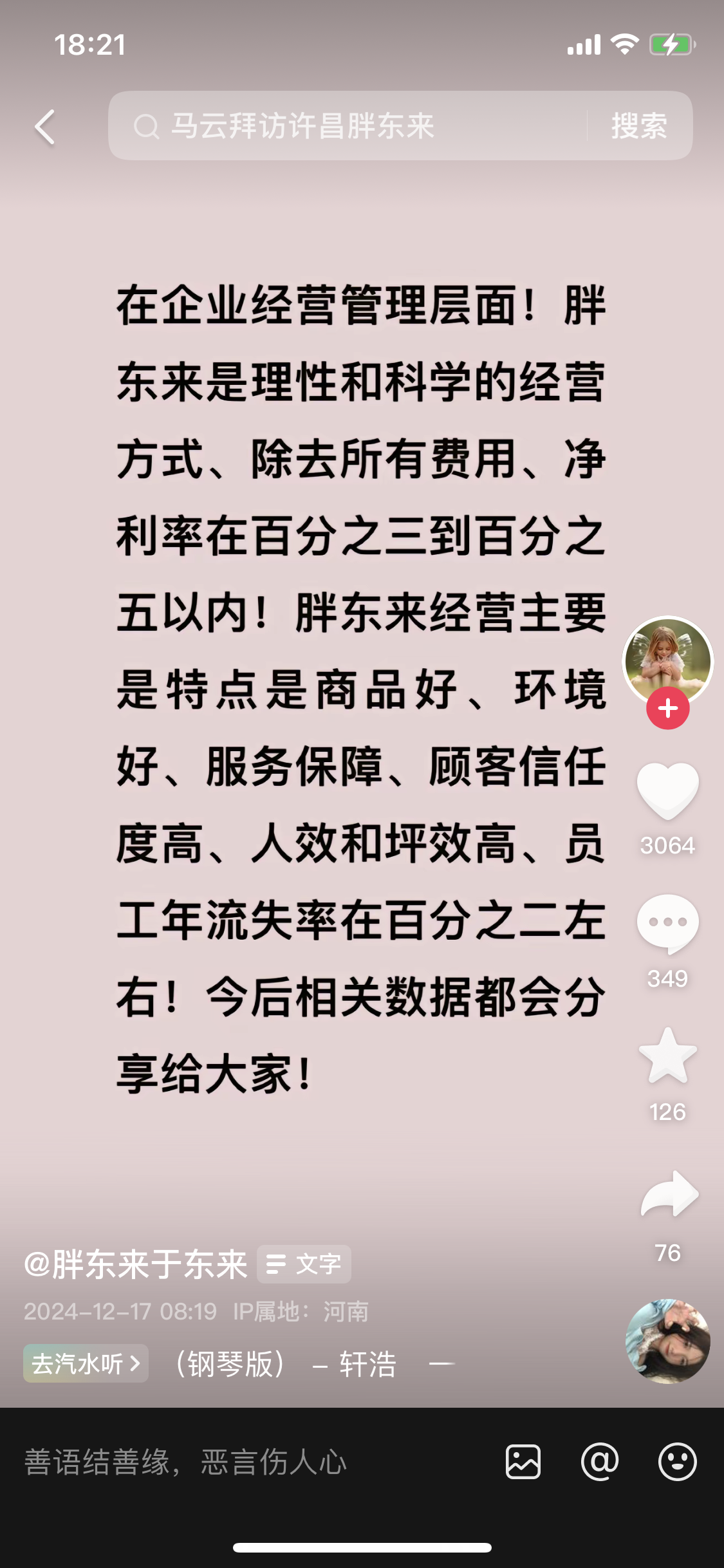The image size is (724, 1568).
Task: Open @胖东来于东来 profile link
Action: [x=136, y=1264]
